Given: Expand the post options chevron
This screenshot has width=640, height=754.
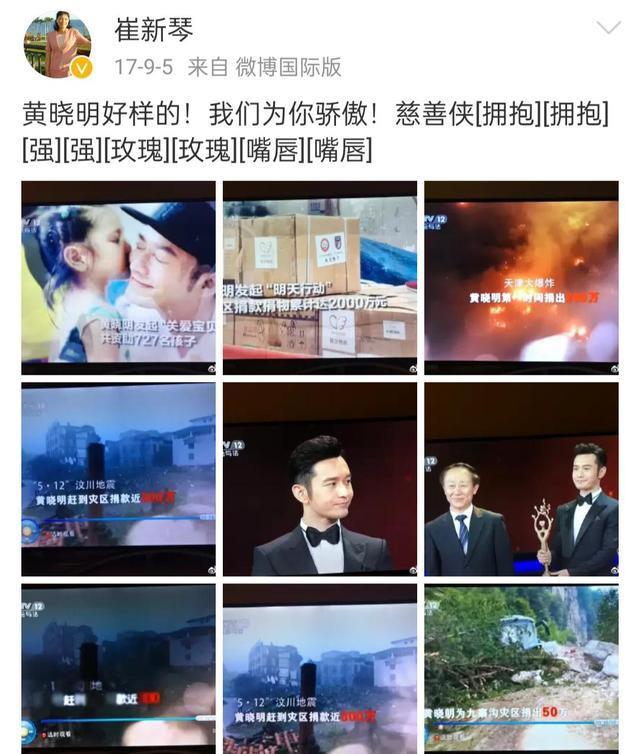Looking at the screenshot, I should 608,28.
